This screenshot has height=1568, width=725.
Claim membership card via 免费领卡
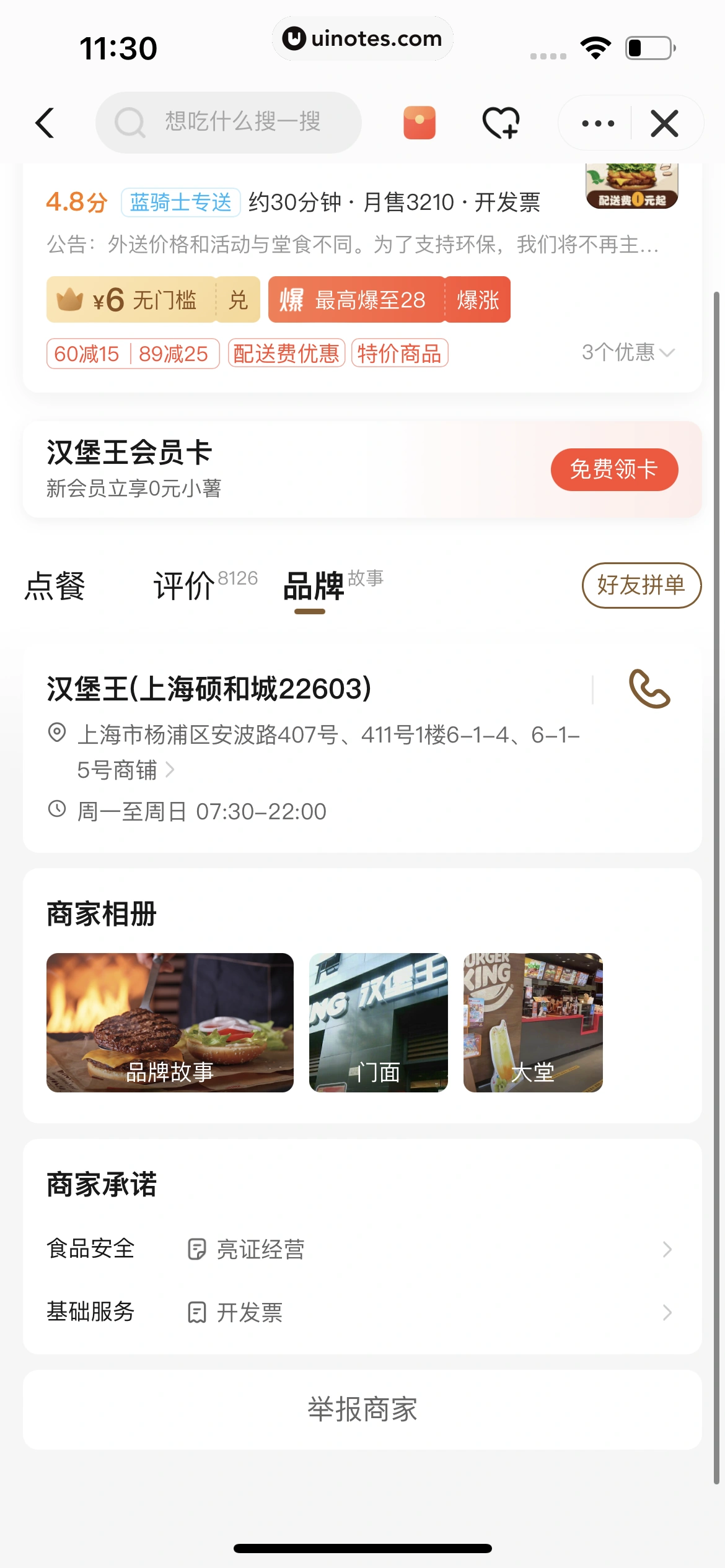pyautogui.click(x=613, y=469)
